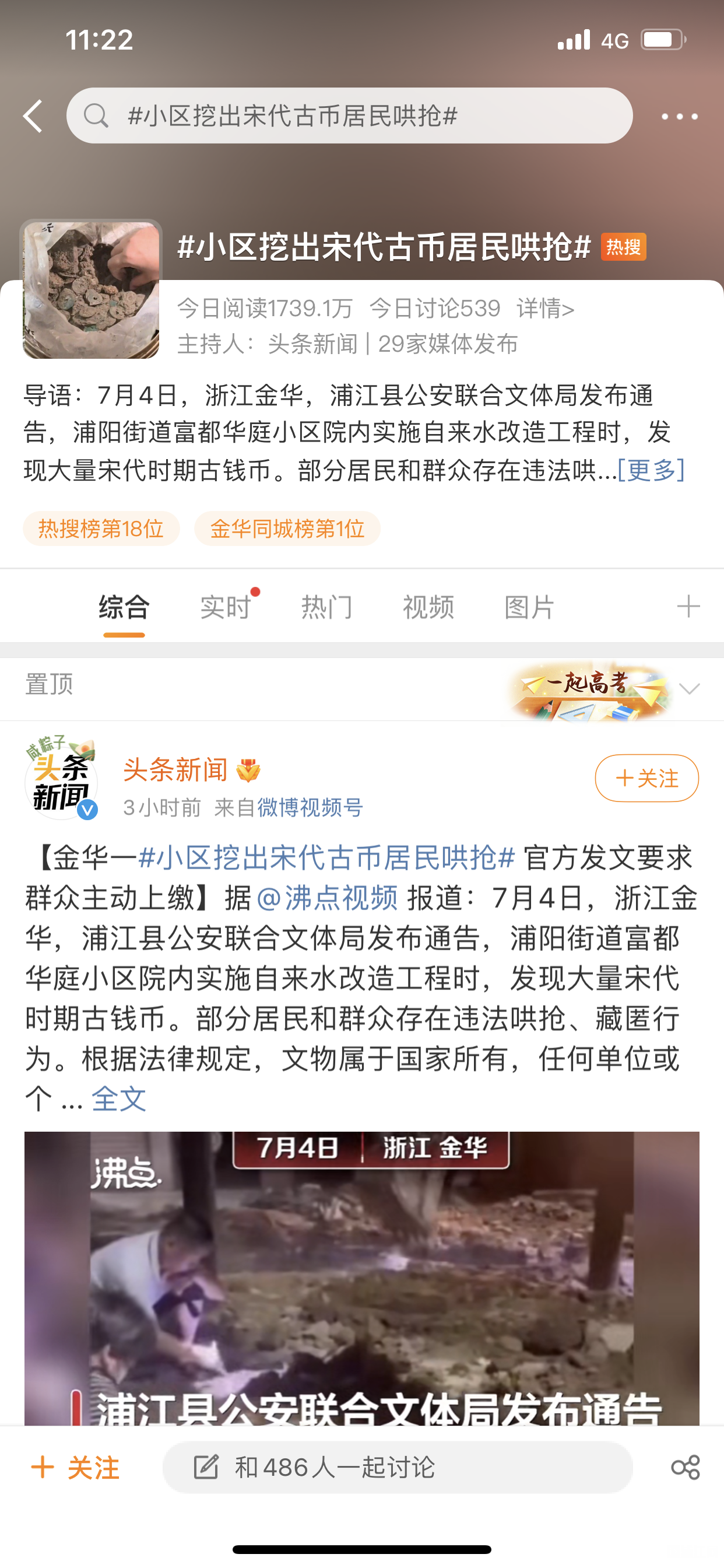Expand the intro with [更多]
The width and height of the screenshot is (724, 1568).
pyautogui.click(x=651, y=470)
